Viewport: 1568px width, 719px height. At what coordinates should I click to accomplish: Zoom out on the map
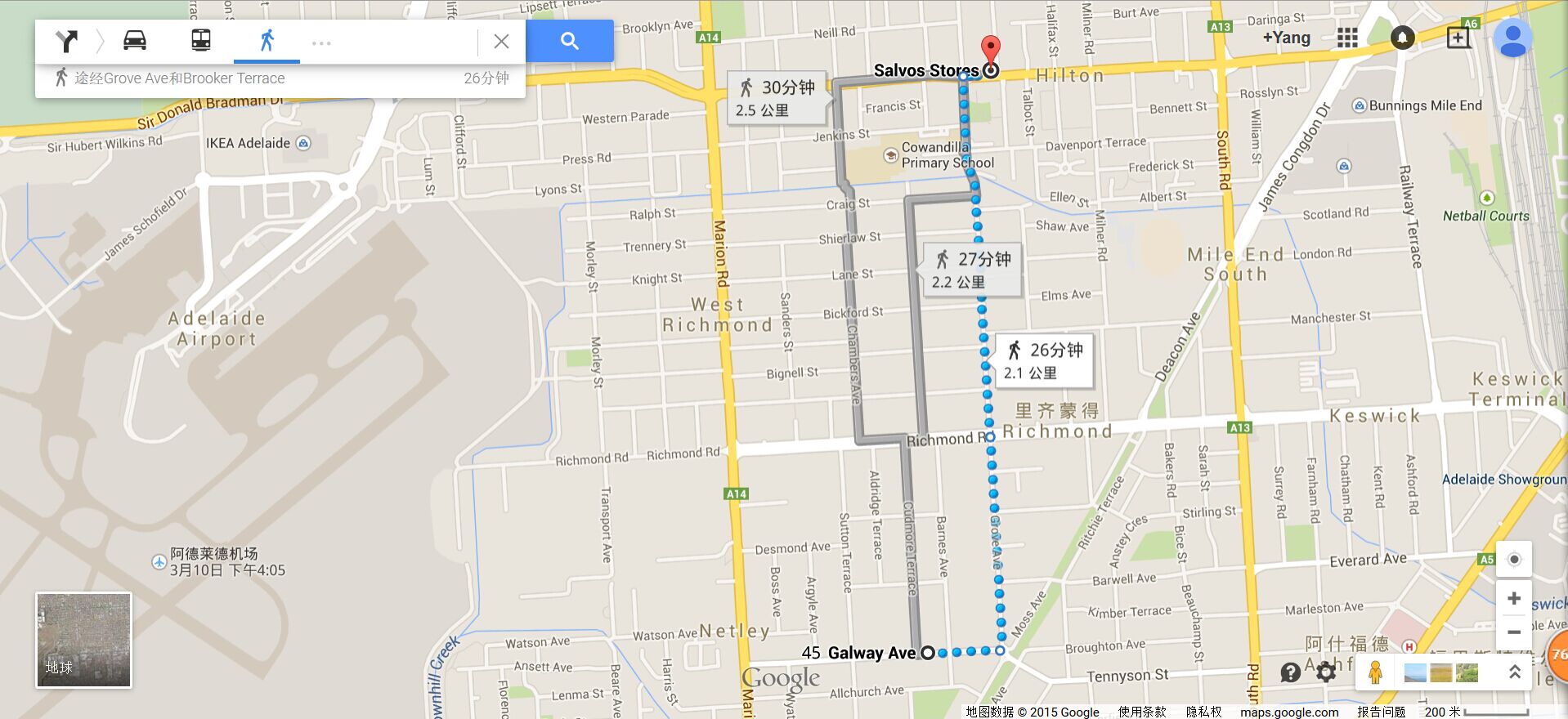[1514, 632]
